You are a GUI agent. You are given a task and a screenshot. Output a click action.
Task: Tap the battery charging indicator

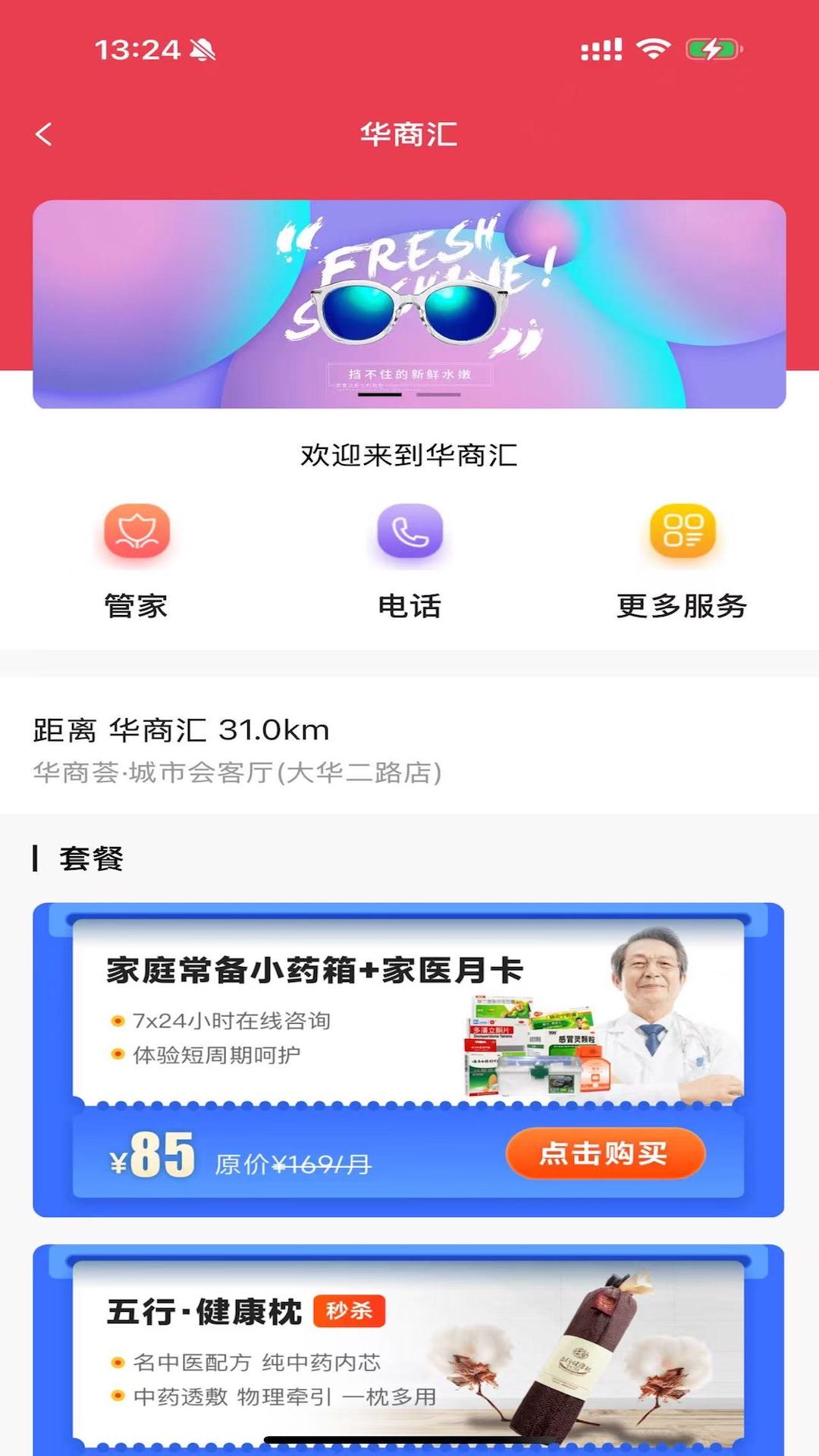pyautogui.click(x=711, y=49)
